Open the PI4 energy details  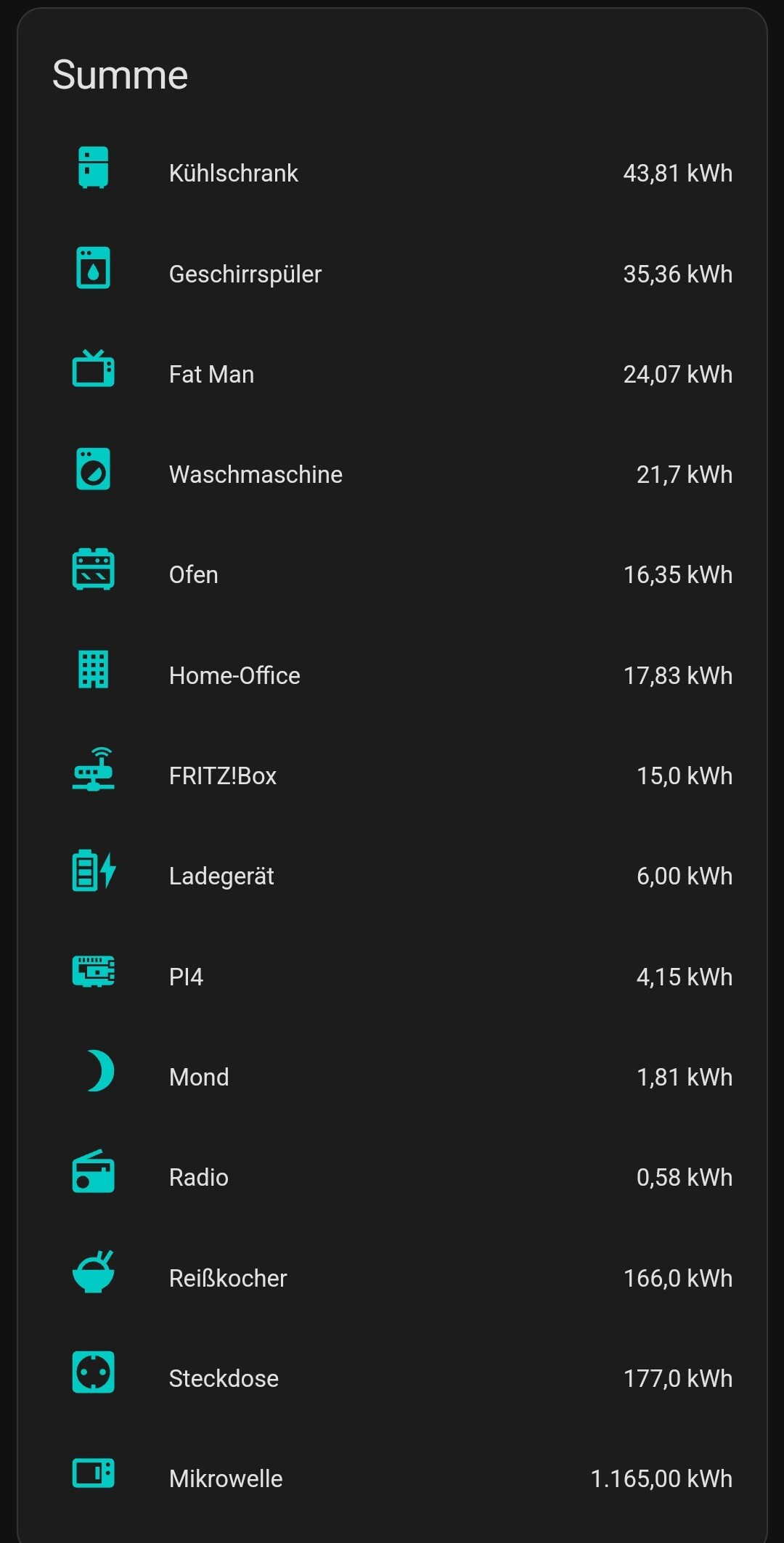[392, 977]
